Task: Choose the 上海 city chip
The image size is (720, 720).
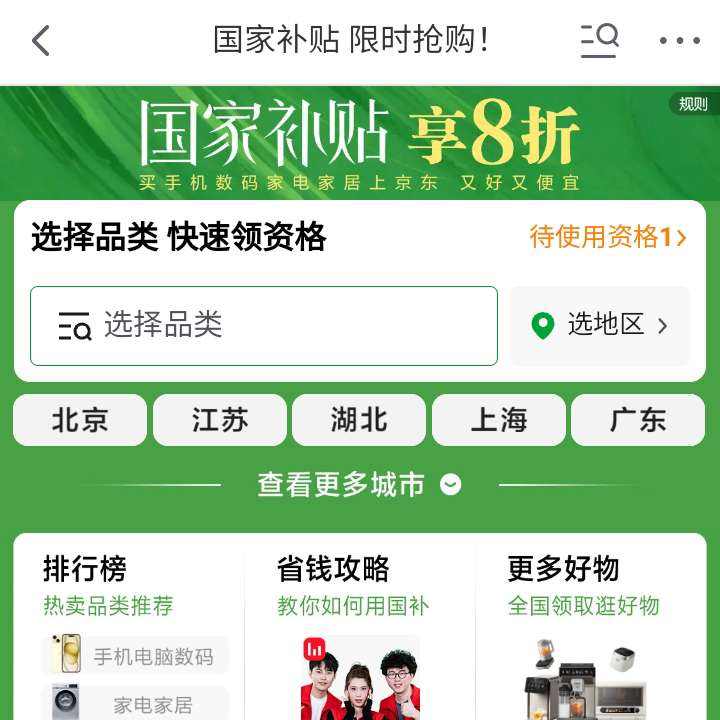Action: [499, 420]
